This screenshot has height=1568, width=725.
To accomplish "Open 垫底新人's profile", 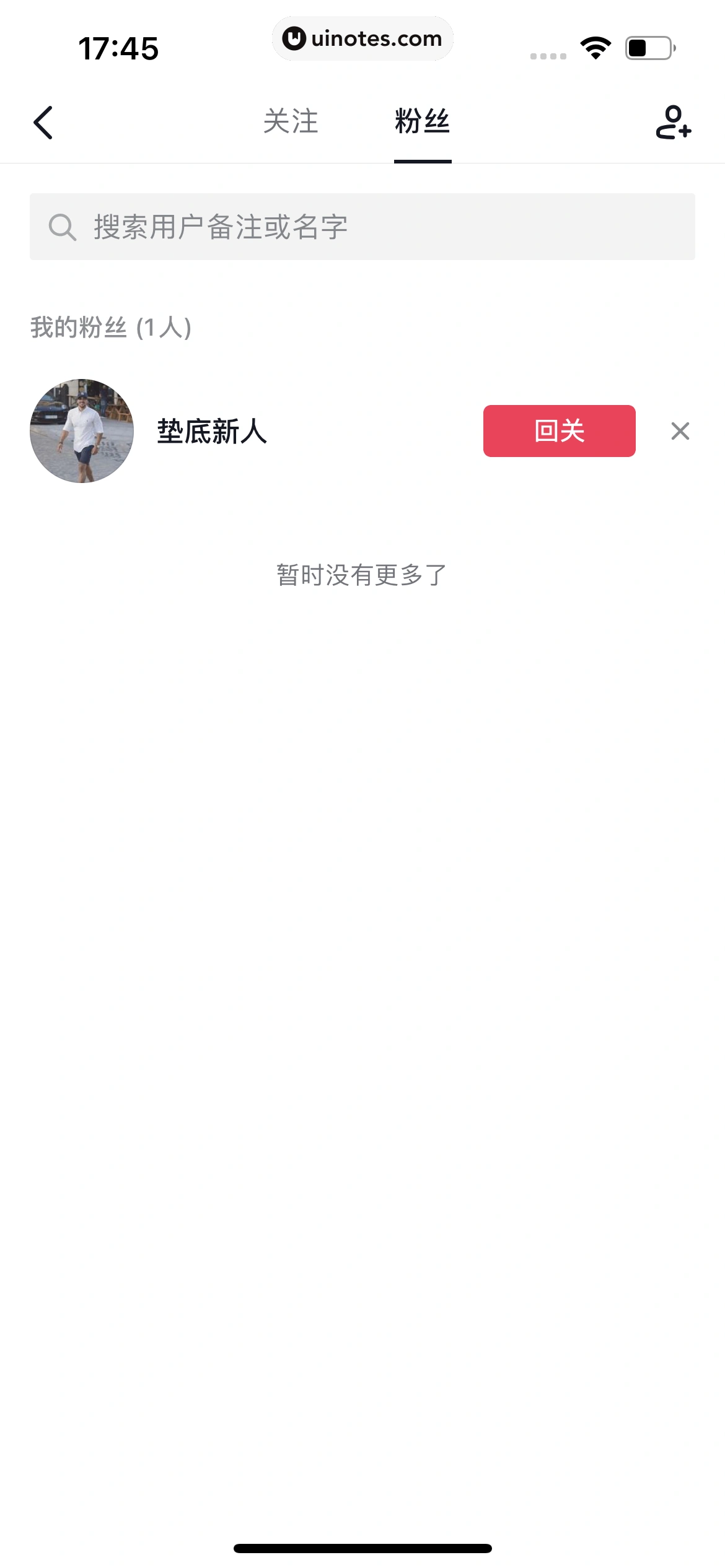I will (212, 432).
